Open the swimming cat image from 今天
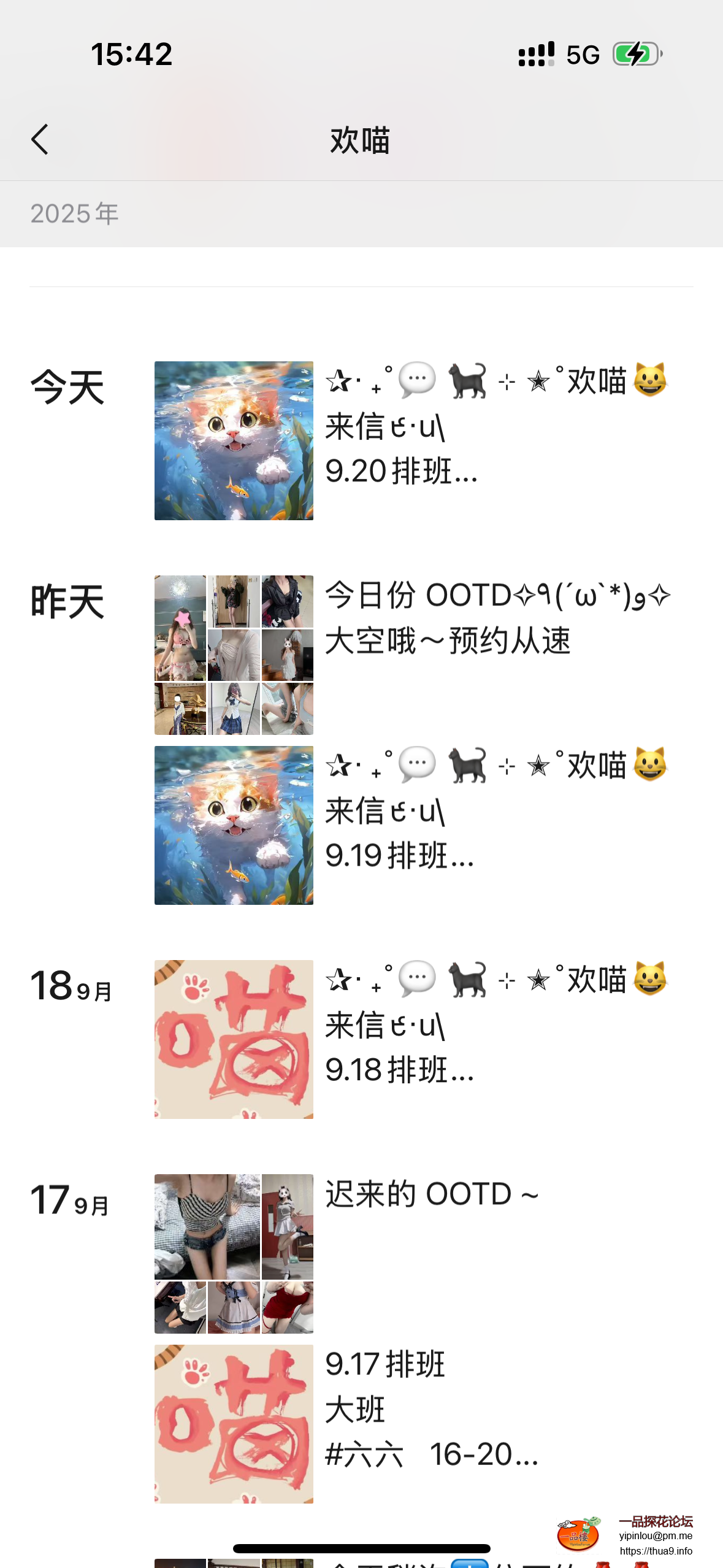Image resolution: width=723 pixels, height=1568 pixels. (234, 440)
